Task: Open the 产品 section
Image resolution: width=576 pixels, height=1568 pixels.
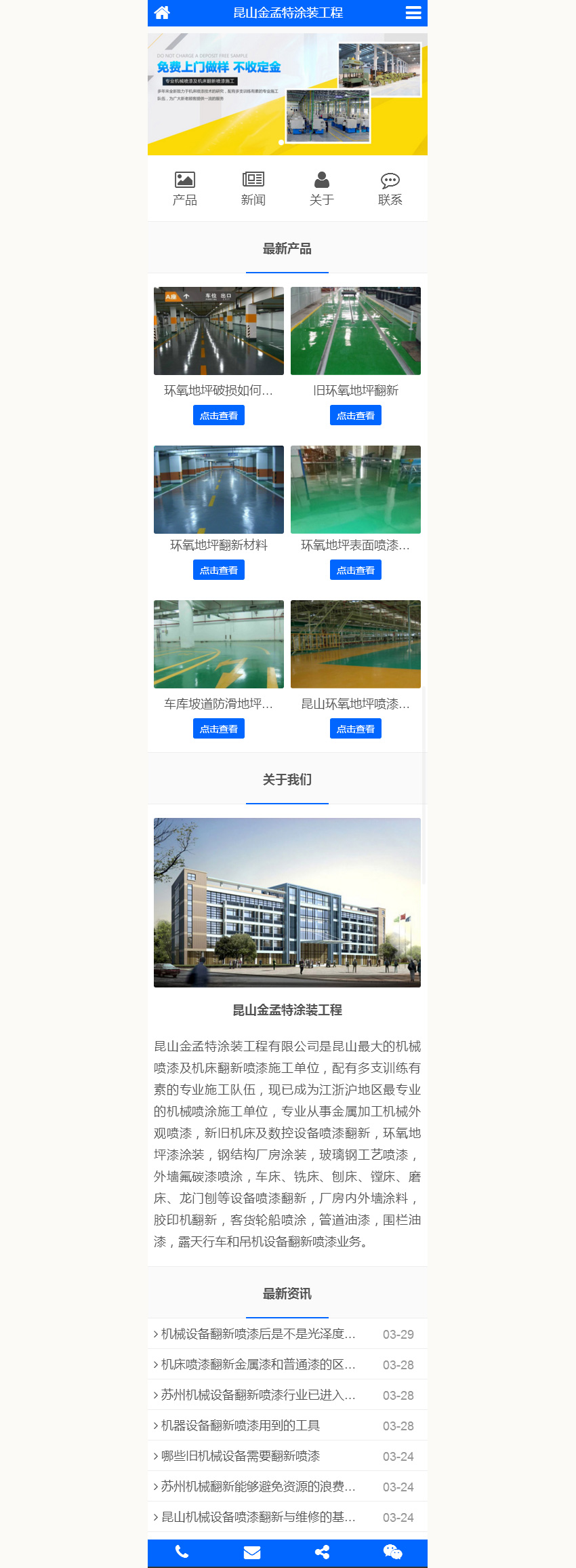Action: [184, 189]
